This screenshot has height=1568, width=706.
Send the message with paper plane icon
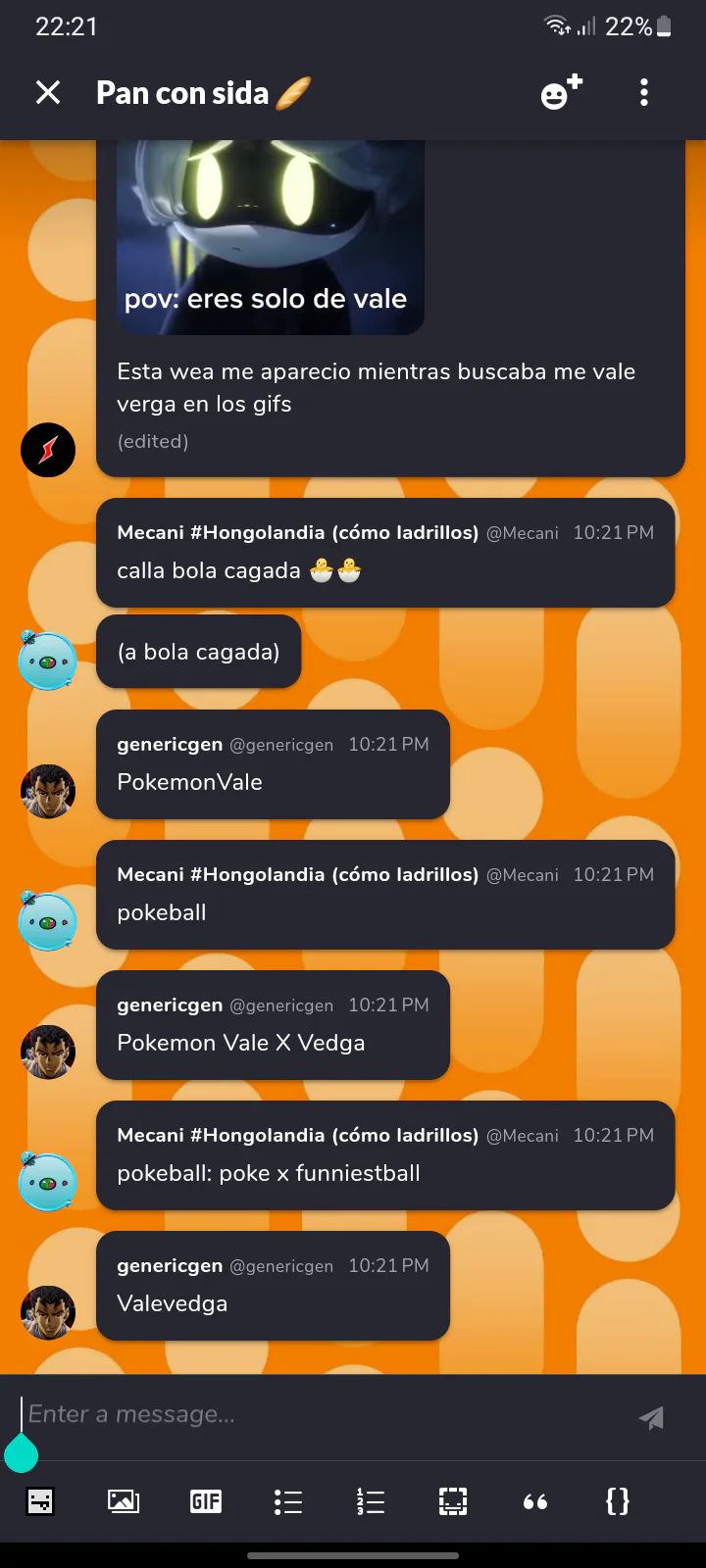[x=651, y=1417]
